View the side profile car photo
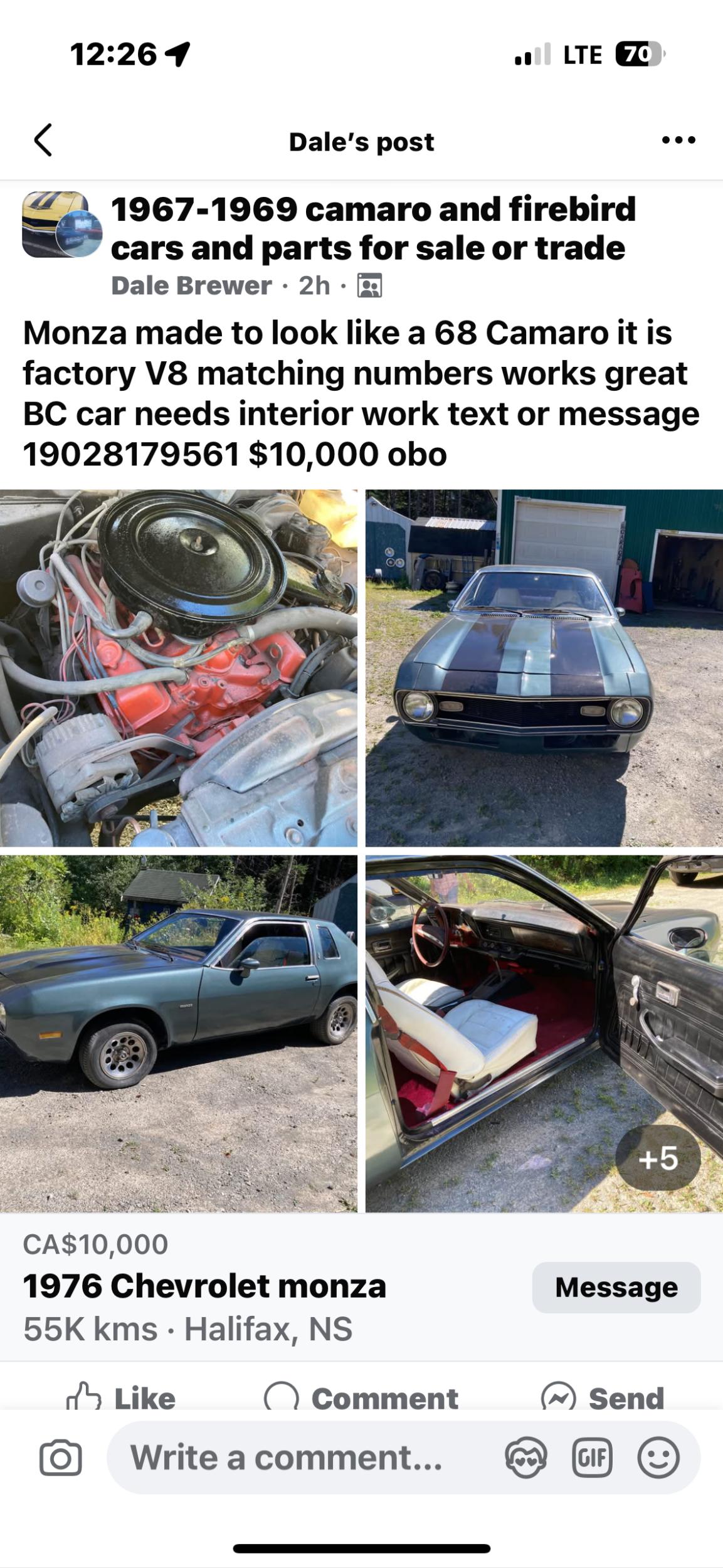The image size is (723, 1568). 179,1033
